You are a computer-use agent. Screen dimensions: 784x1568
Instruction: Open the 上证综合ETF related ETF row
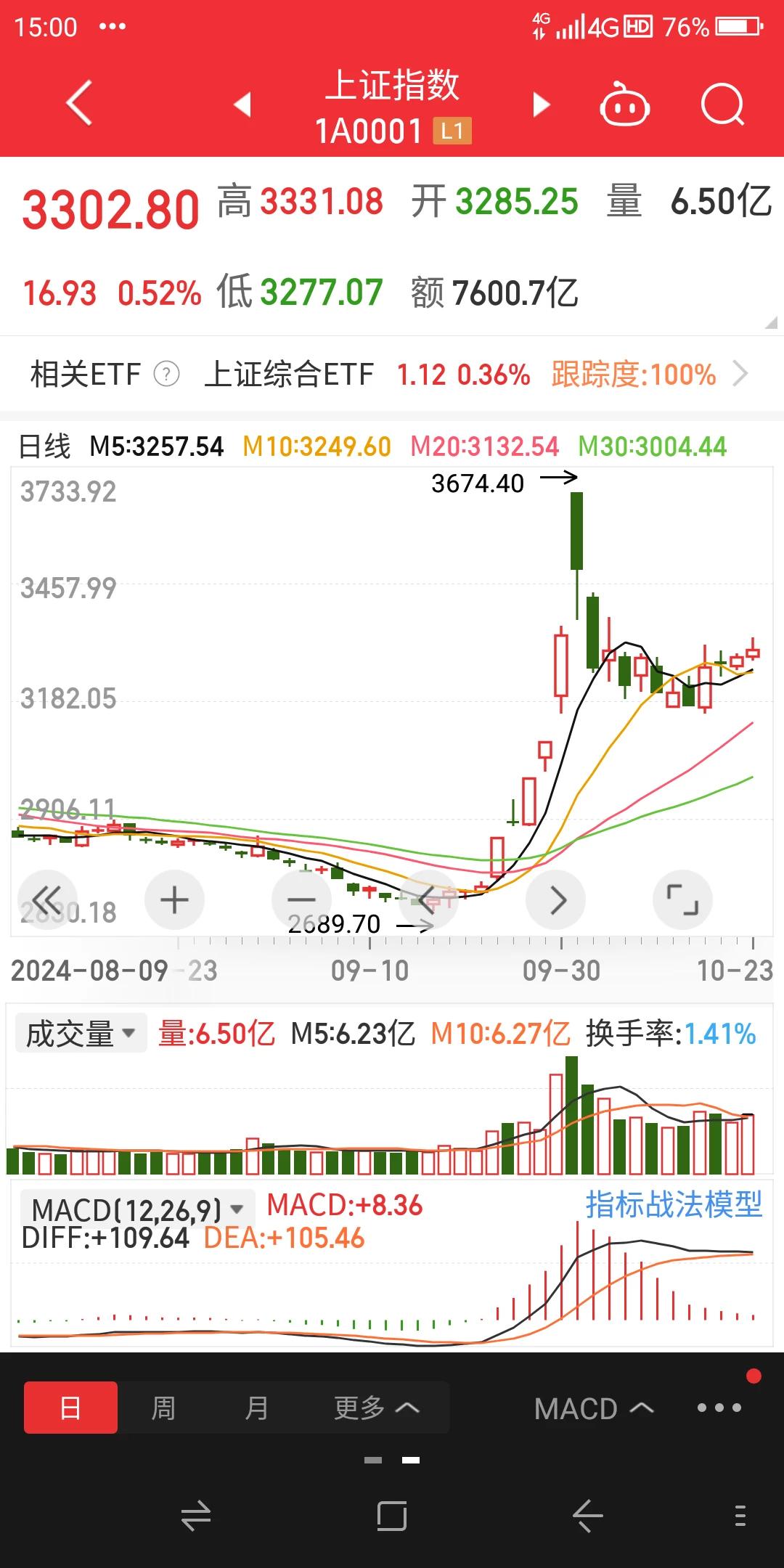(392, 375)
